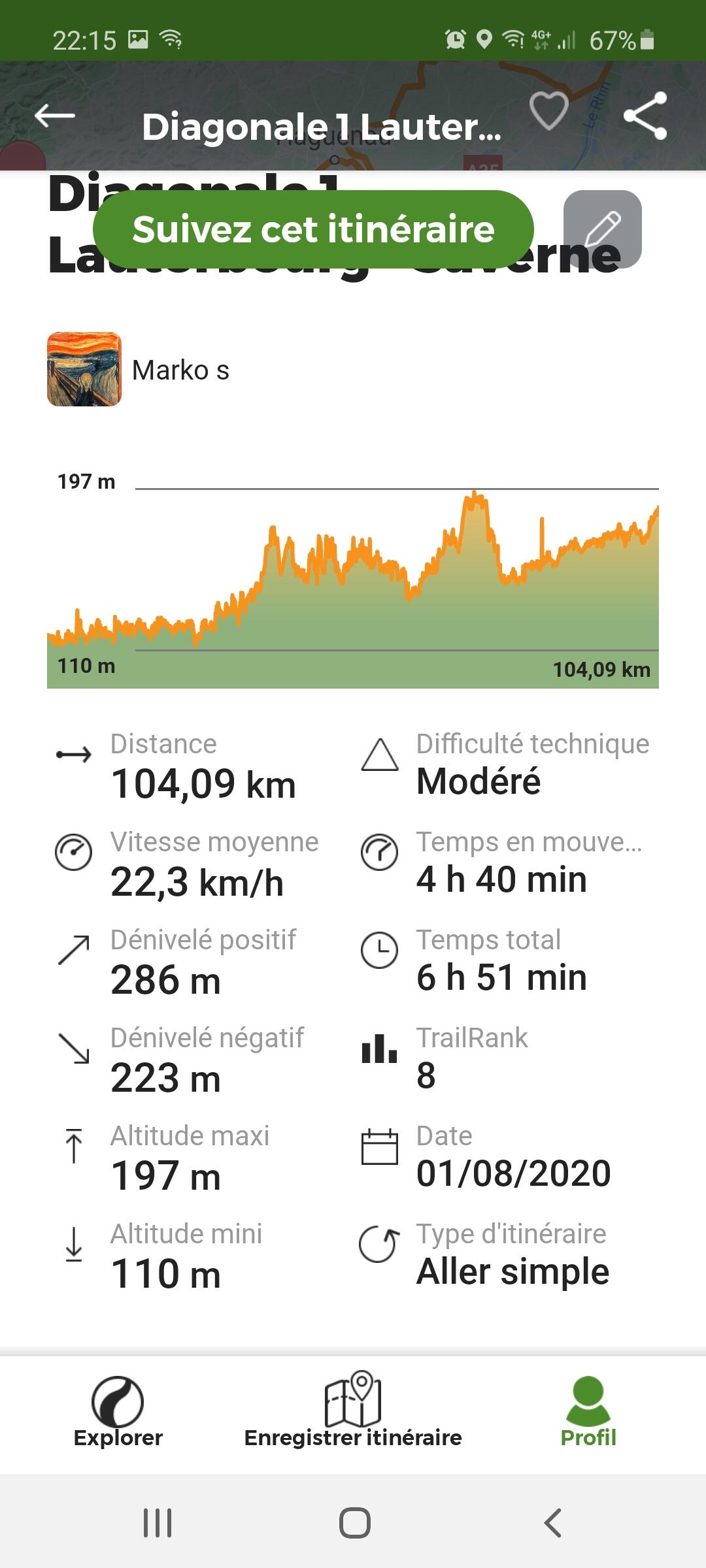Open the Enregistrer itinéraire tab

click(x=353, y=1410)
